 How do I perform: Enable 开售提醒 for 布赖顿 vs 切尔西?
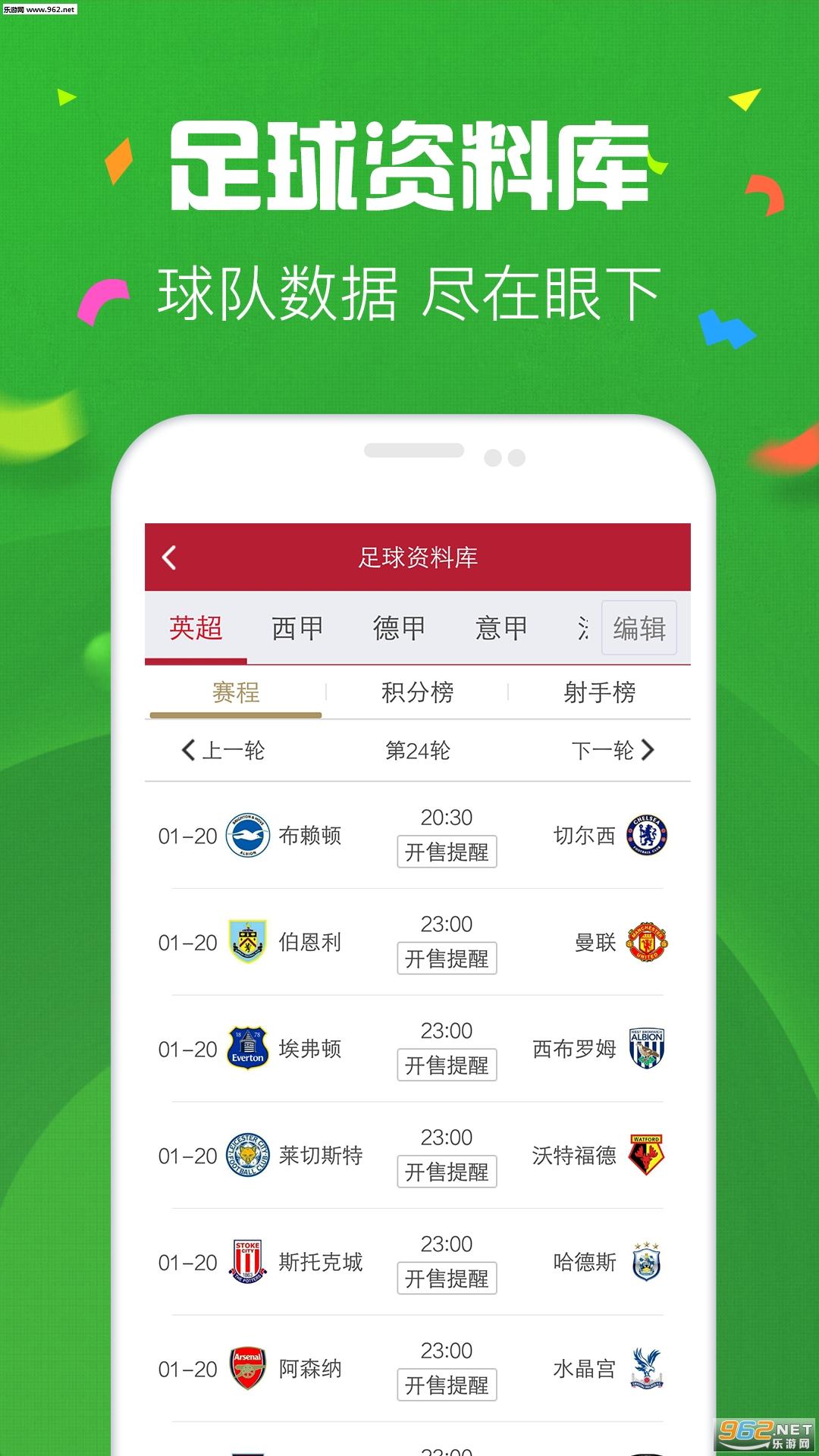point(447,852)
